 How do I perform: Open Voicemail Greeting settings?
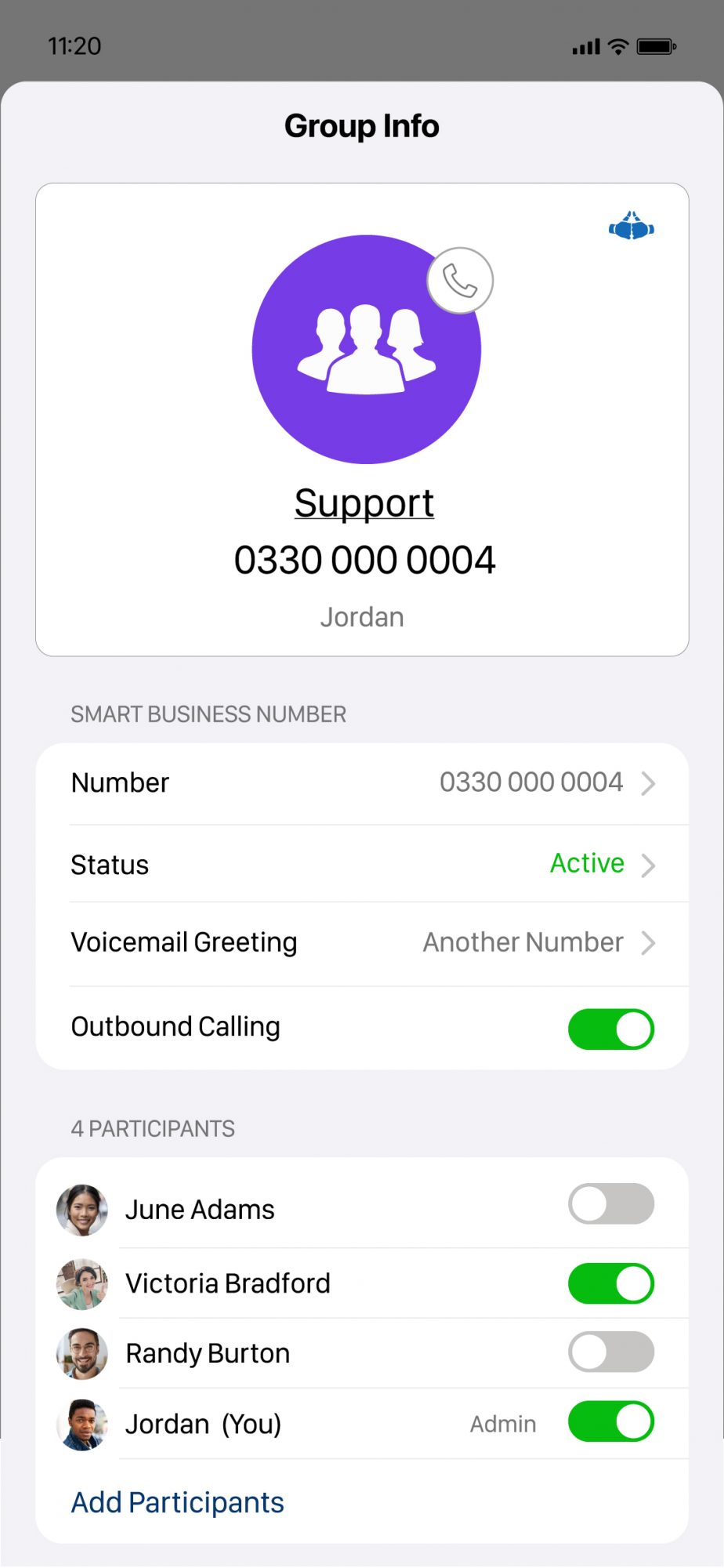[x=362, y=943]
